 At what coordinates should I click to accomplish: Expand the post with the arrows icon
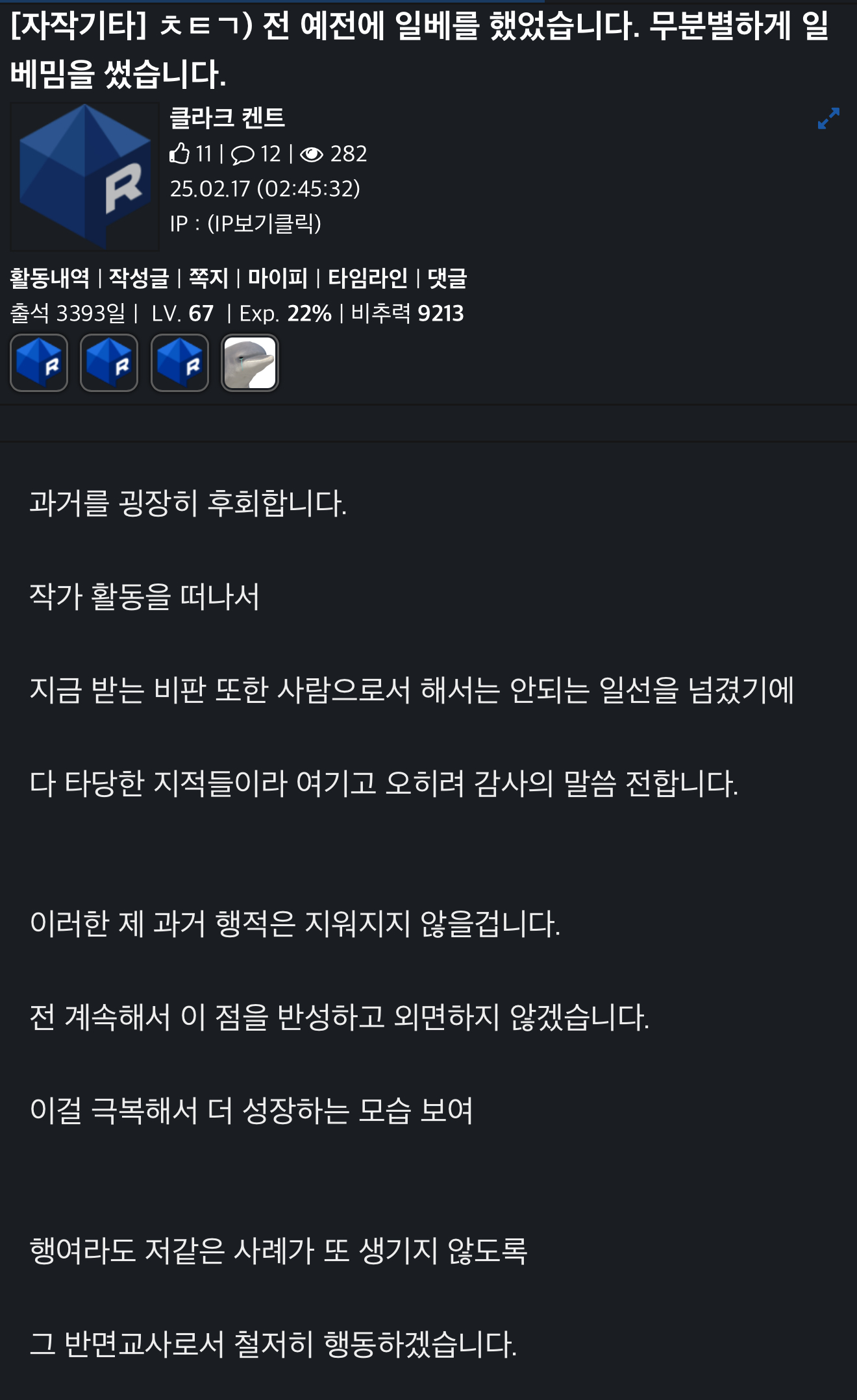pos(828,118)
